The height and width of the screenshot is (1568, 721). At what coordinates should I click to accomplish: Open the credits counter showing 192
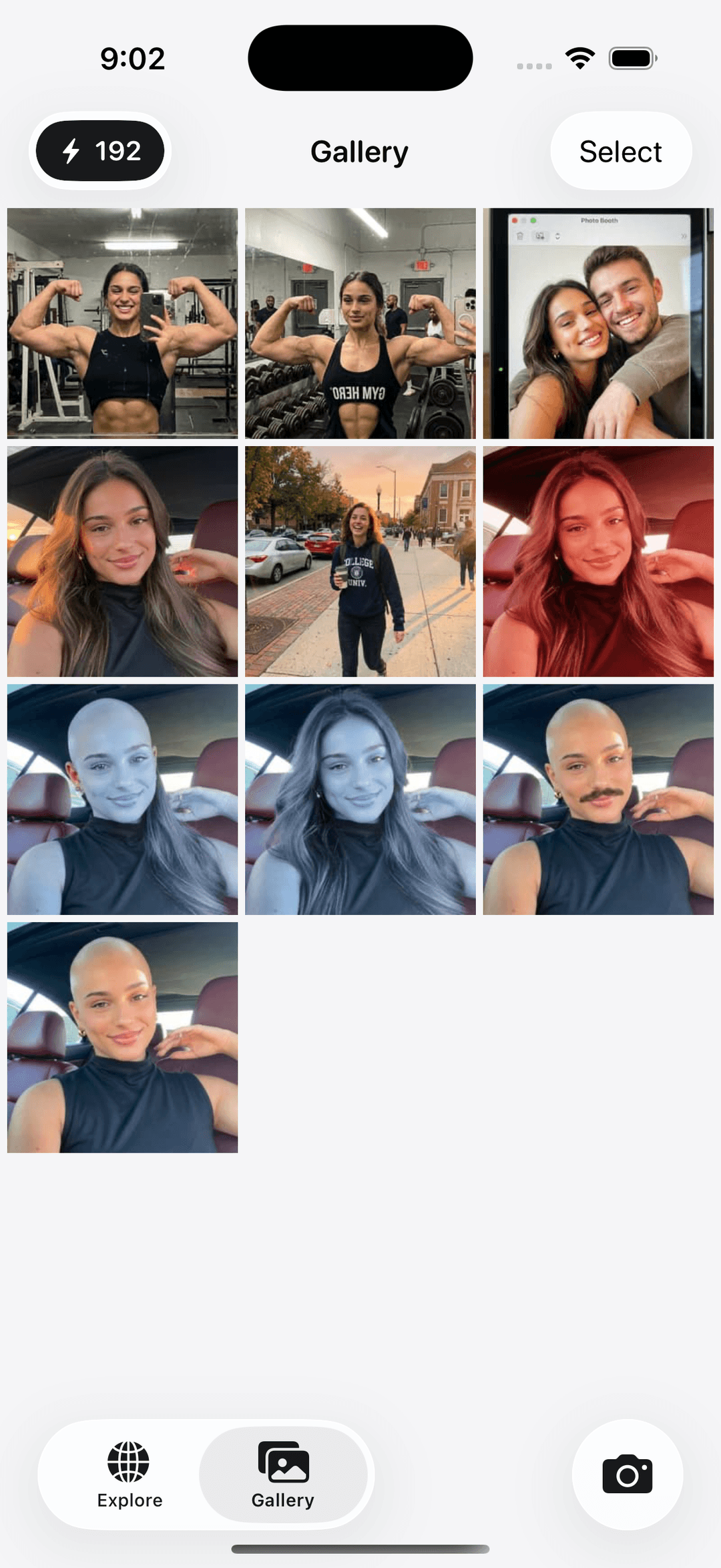tap(99, 151)
